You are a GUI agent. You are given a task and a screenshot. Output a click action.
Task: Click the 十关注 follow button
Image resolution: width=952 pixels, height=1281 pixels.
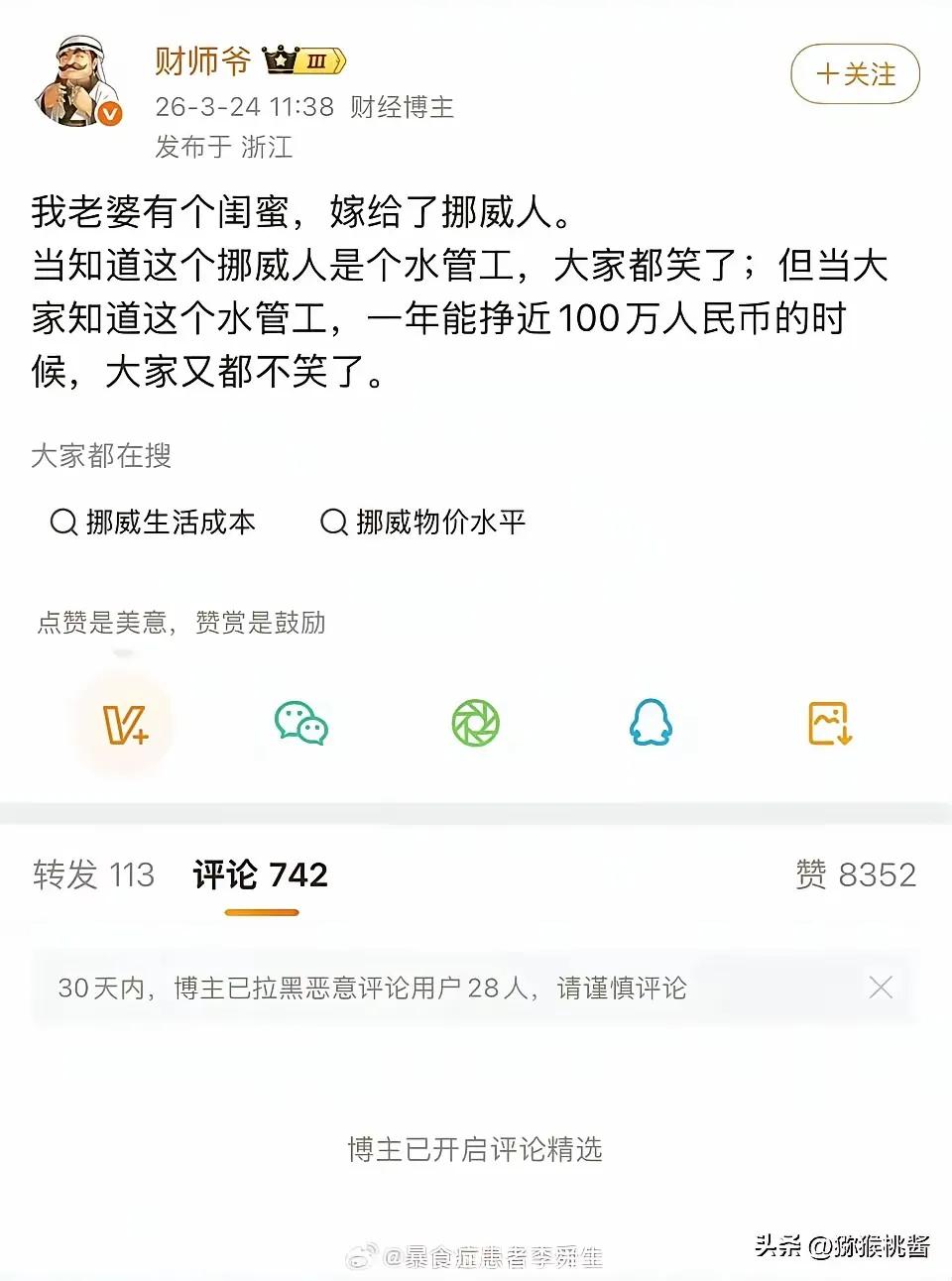tap(854, 74)
